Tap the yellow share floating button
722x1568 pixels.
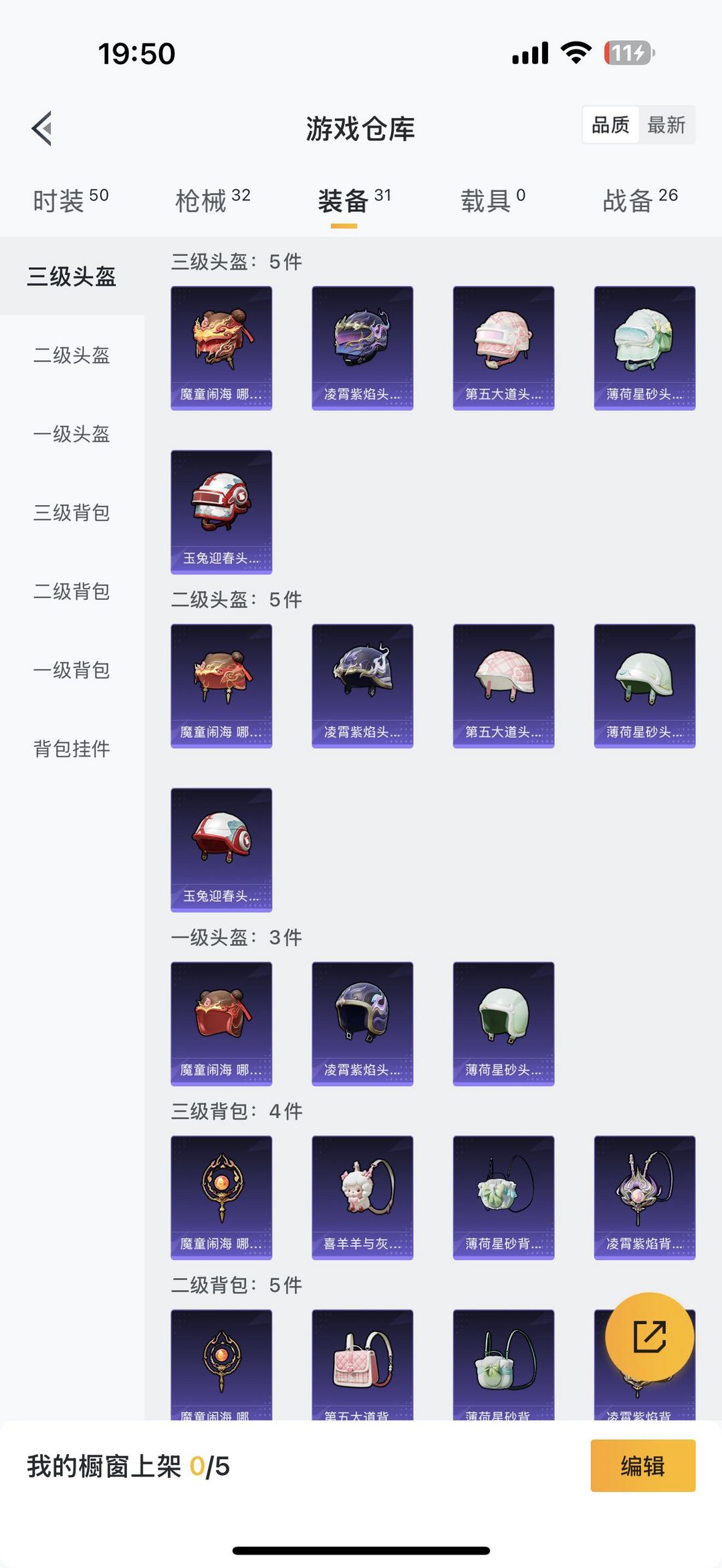(649, 1337)
